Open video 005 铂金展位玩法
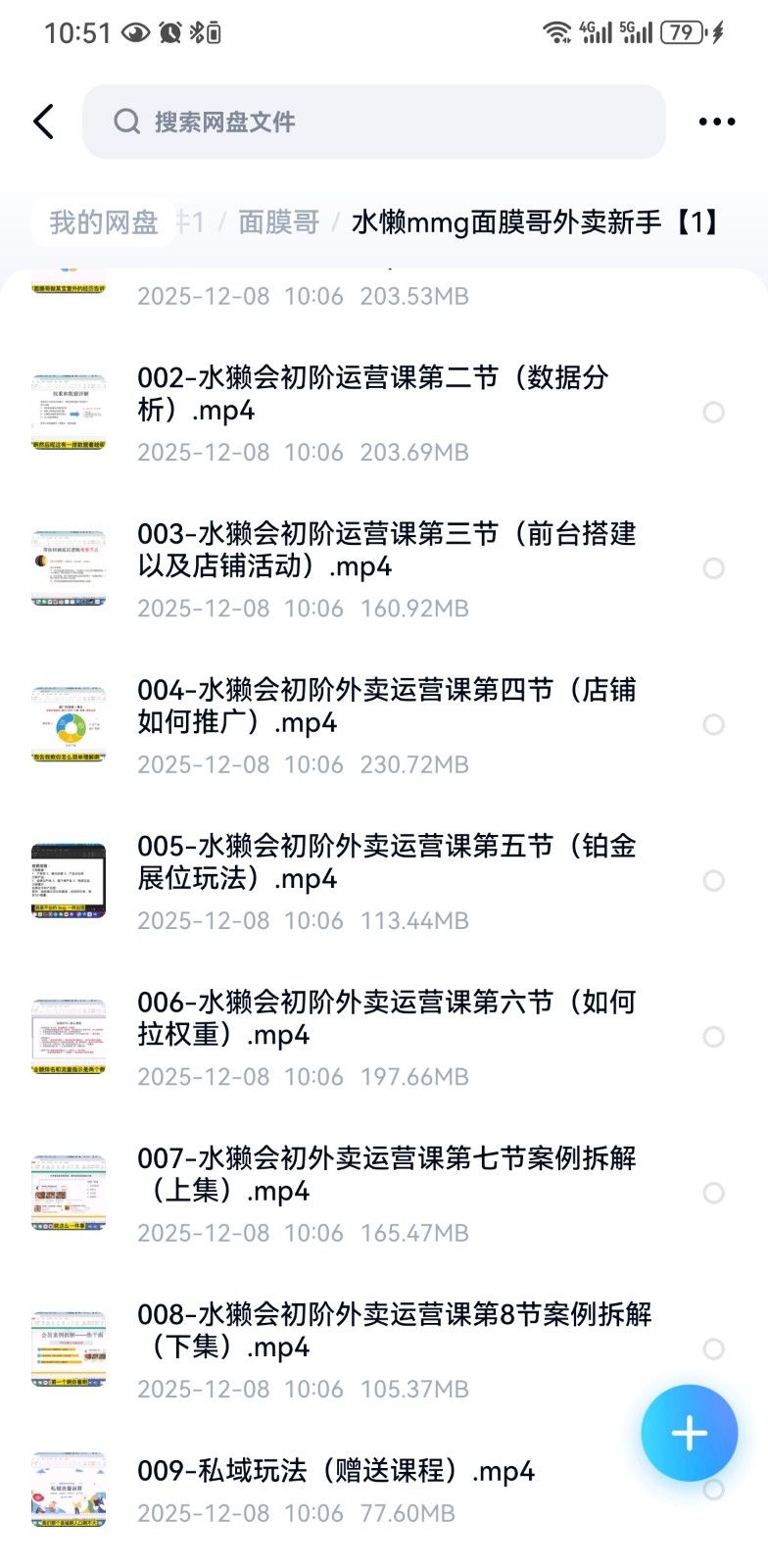Screen dimensions: 768x1568 pyautogui.click(x=386, y=861)
